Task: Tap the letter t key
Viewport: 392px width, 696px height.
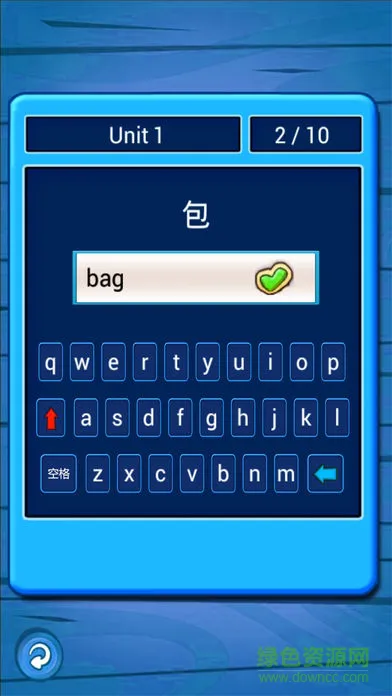Action: click(x=176, y=362)
